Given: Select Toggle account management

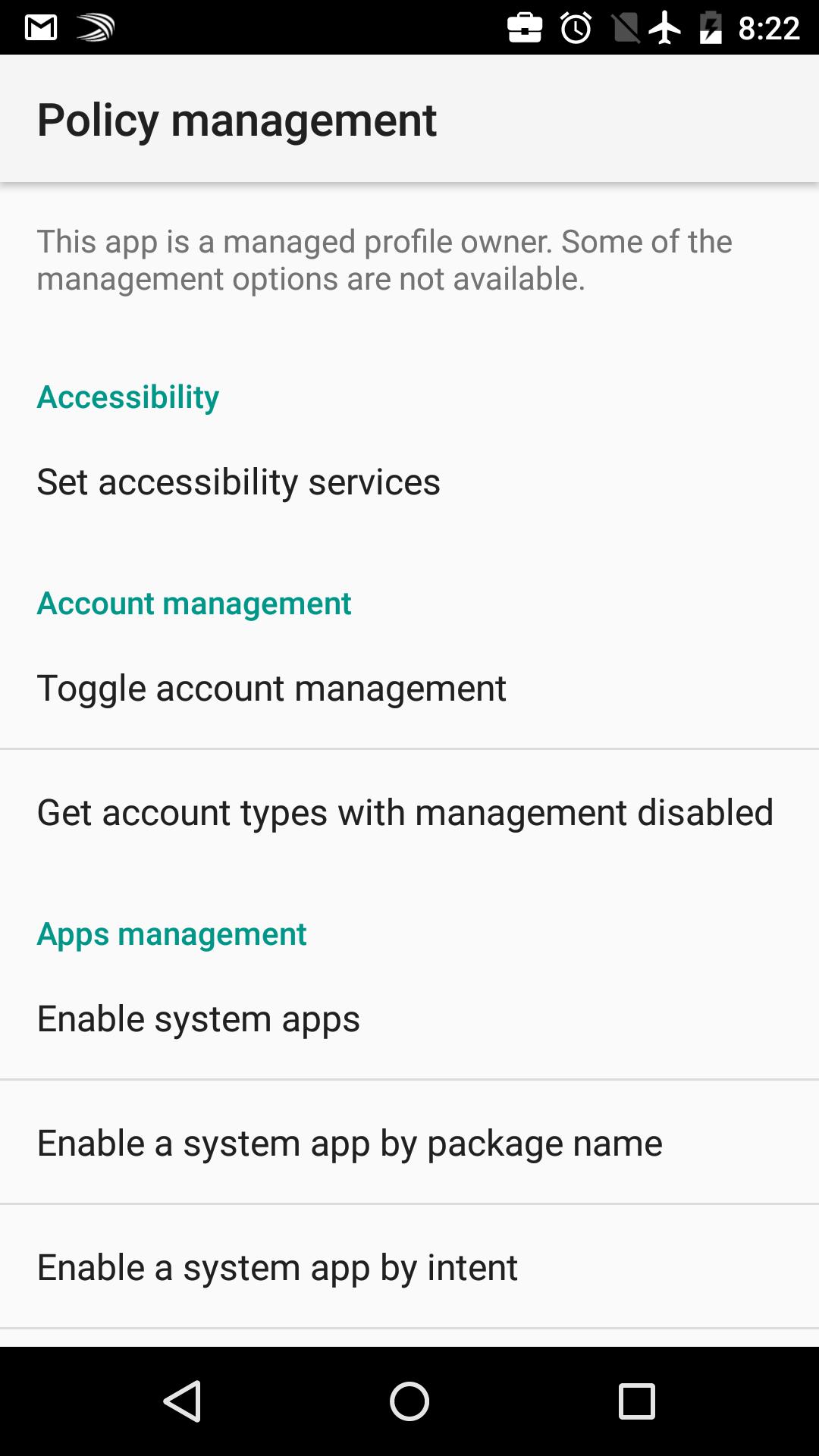Looking at the screenshot, I should click(271, 689).
